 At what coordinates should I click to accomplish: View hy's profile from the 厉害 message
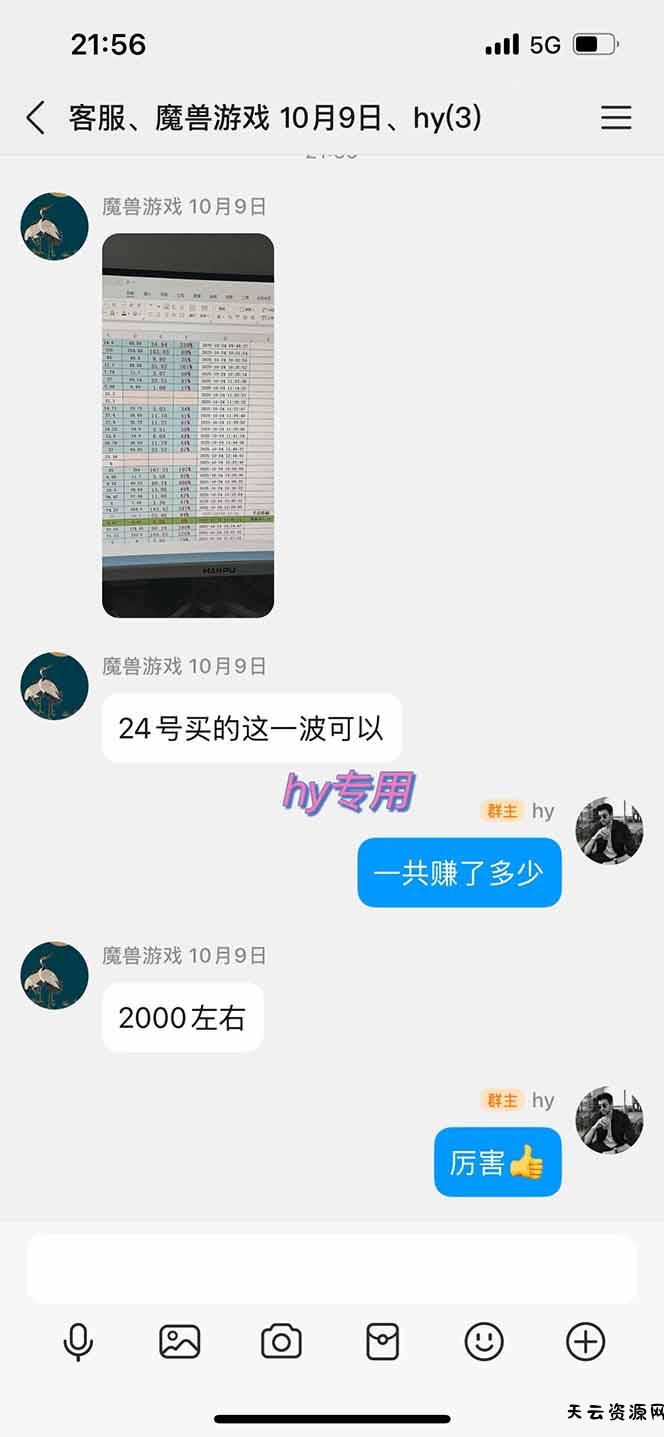pyautogui.click(x=609, y=1120)
